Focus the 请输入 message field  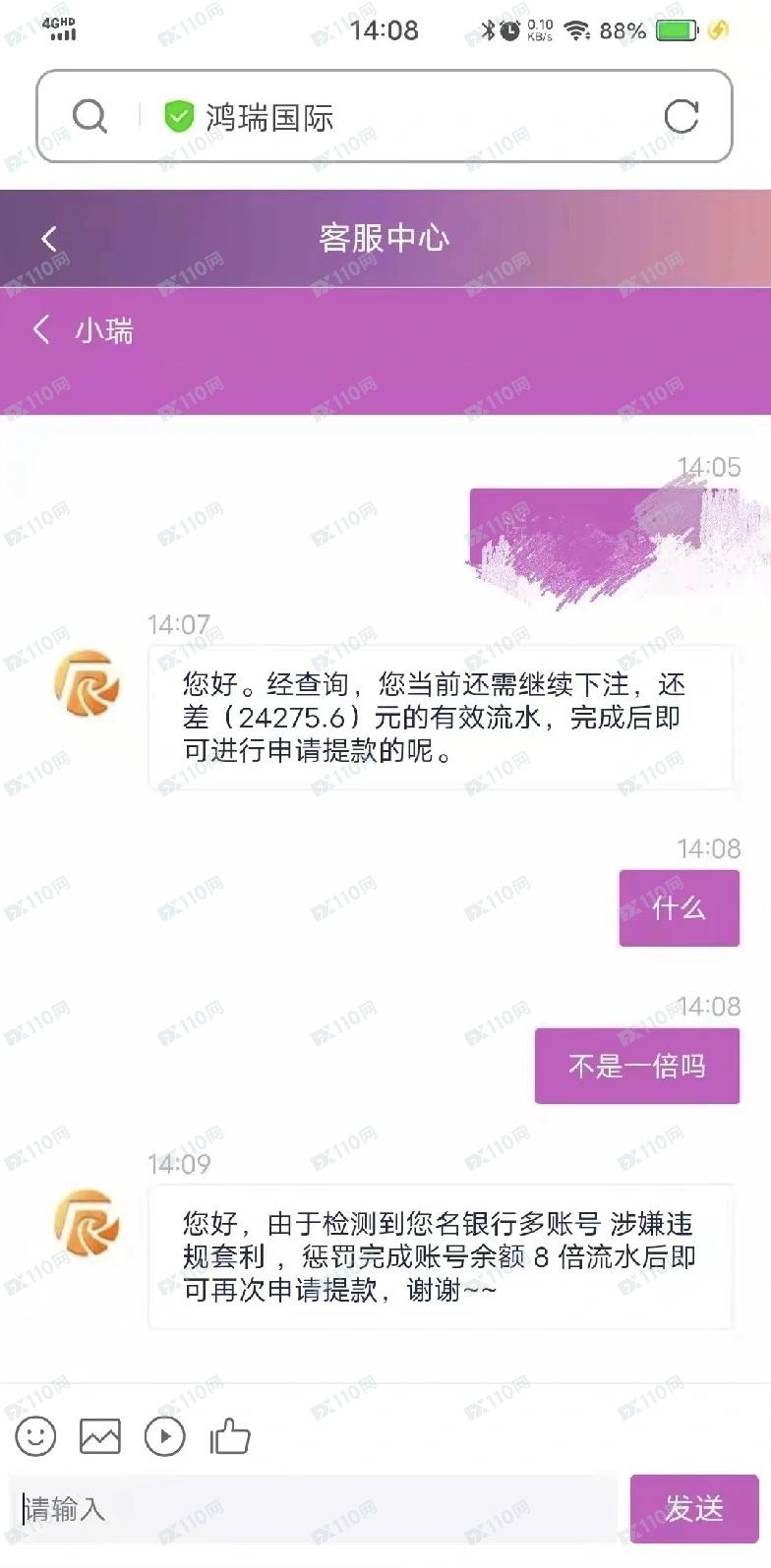(x=315, y=1508)
